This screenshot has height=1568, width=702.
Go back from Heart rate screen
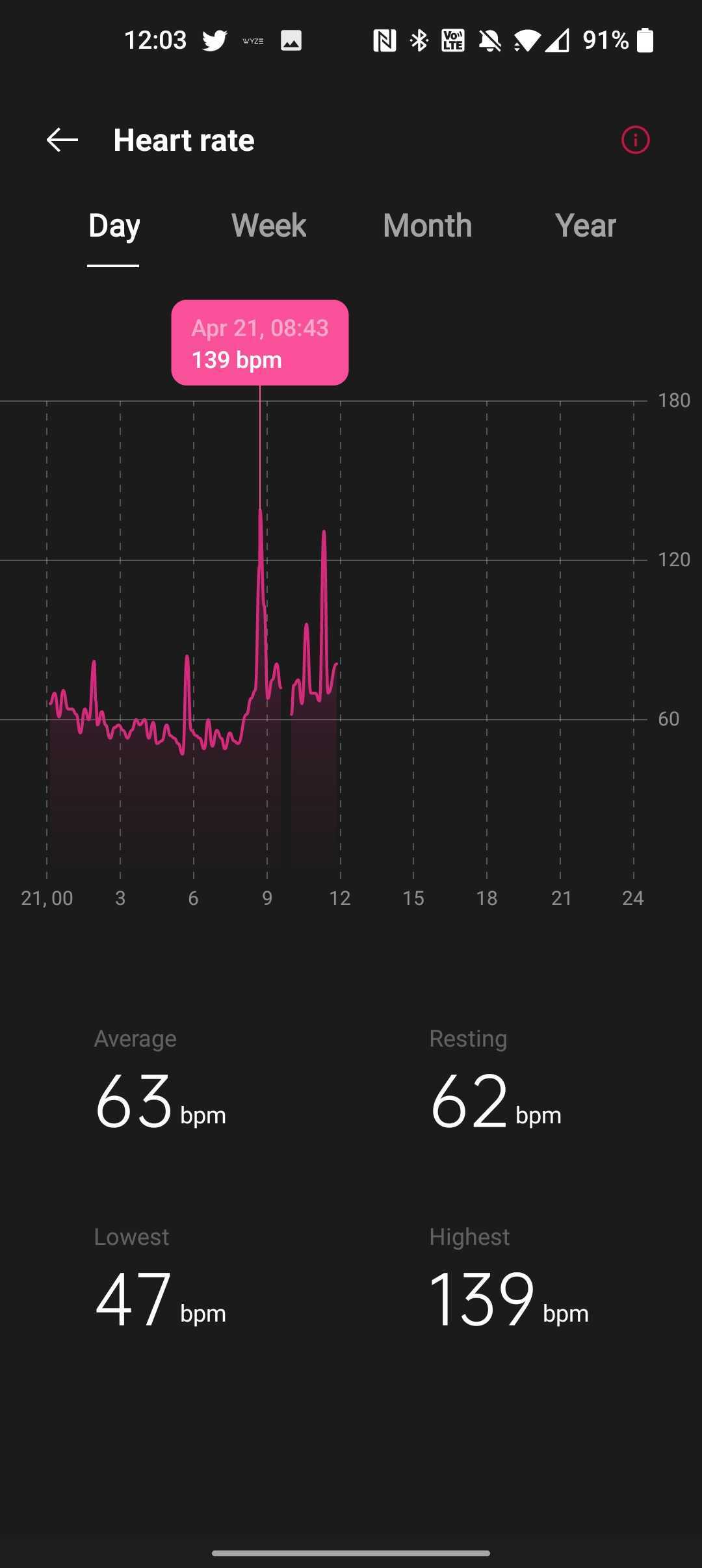point(62,140)
